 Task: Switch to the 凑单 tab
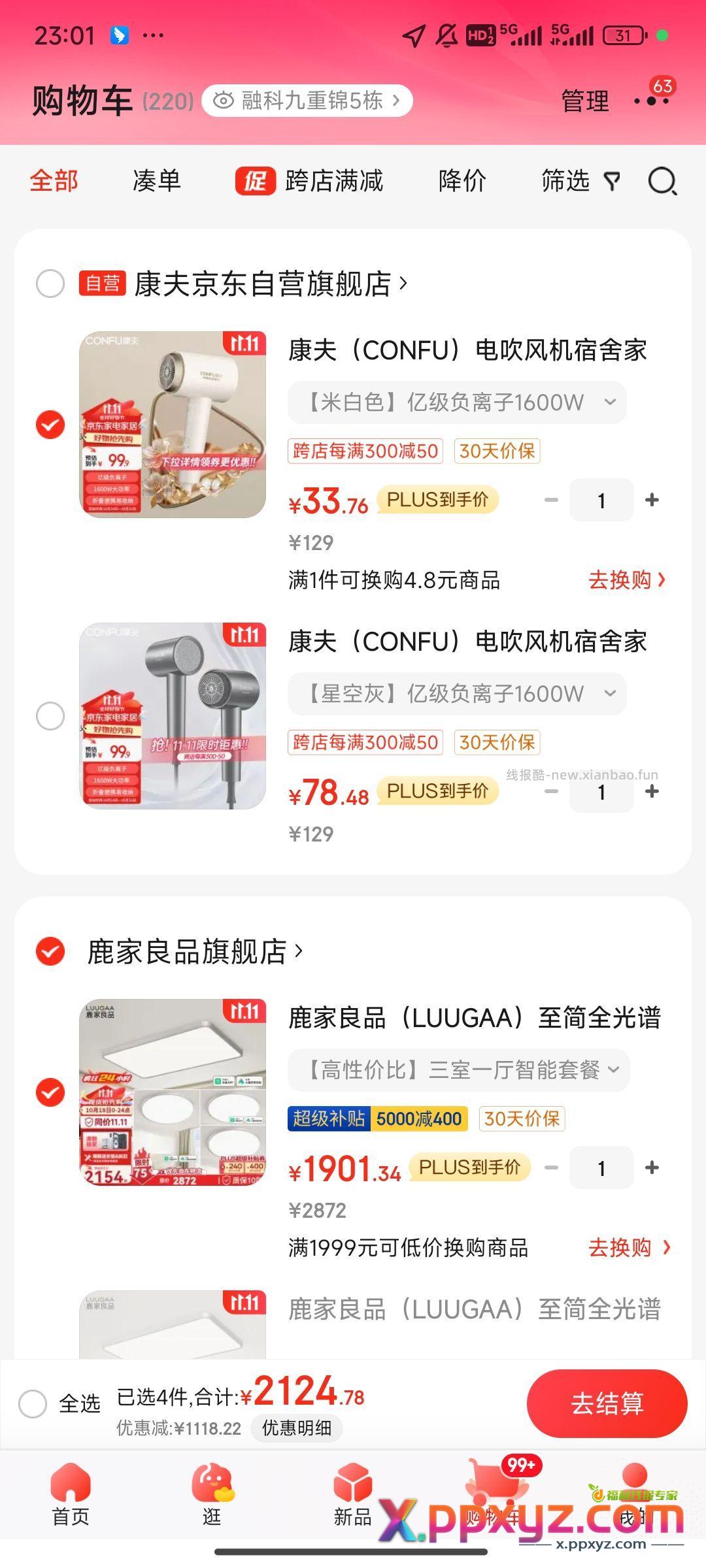[x=156, y=181]
